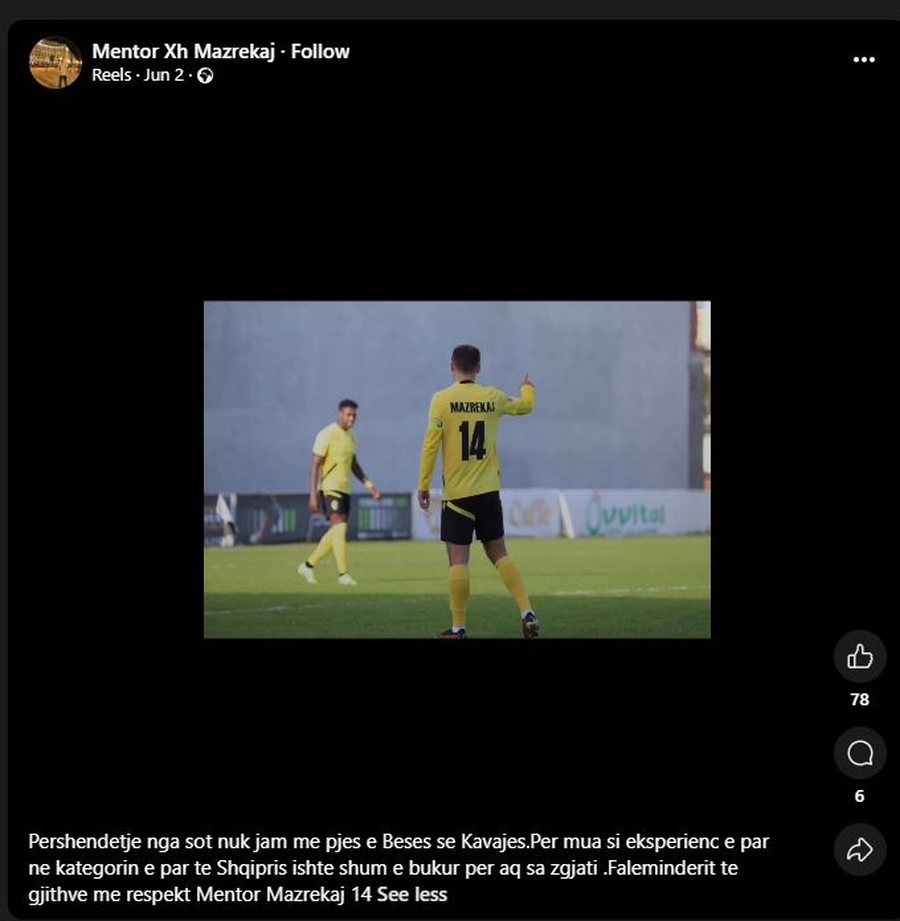Open the three-dot overflow menu
Viewport: 900px width, 921px height.
pyautogui.click(x=864, y=60)
